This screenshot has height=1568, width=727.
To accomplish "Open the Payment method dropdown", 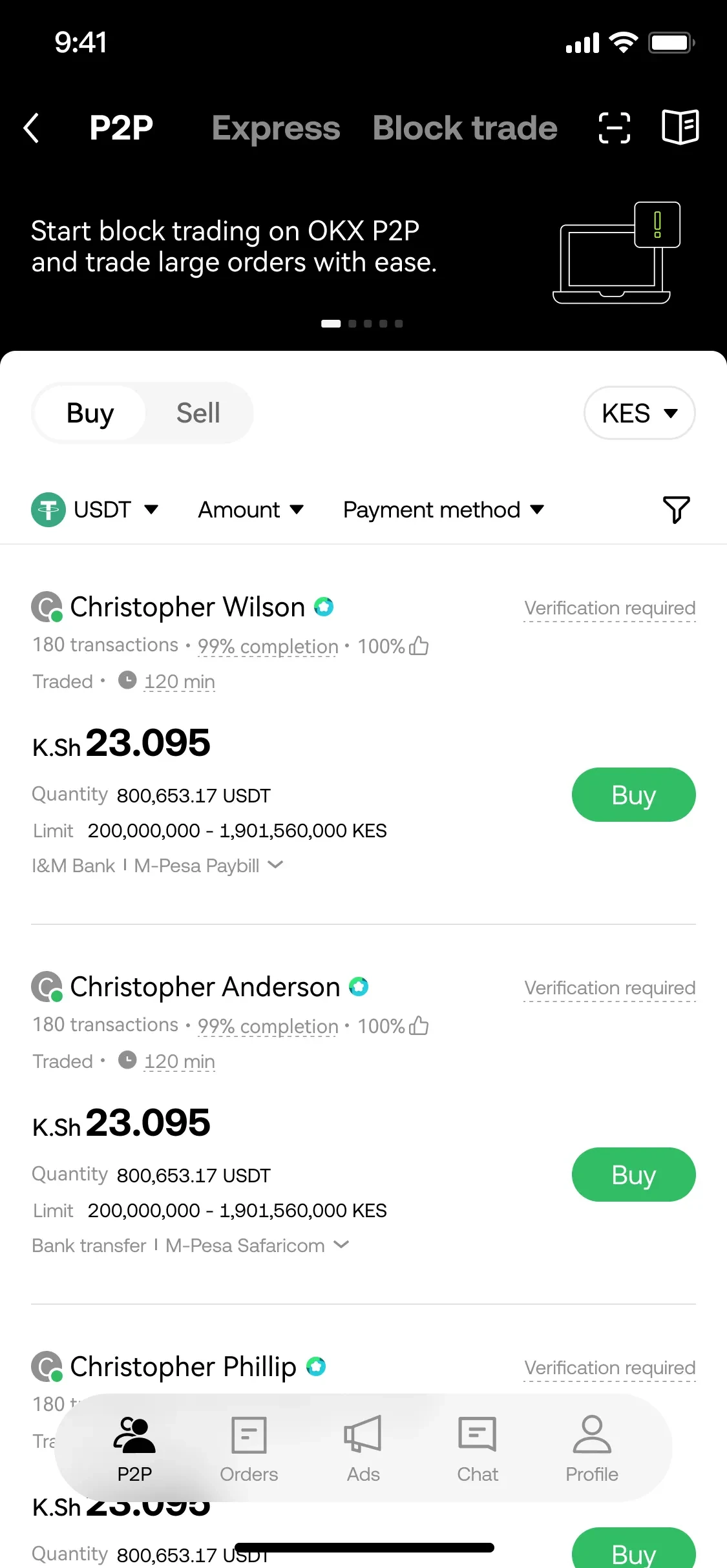I will pos(443,510).
